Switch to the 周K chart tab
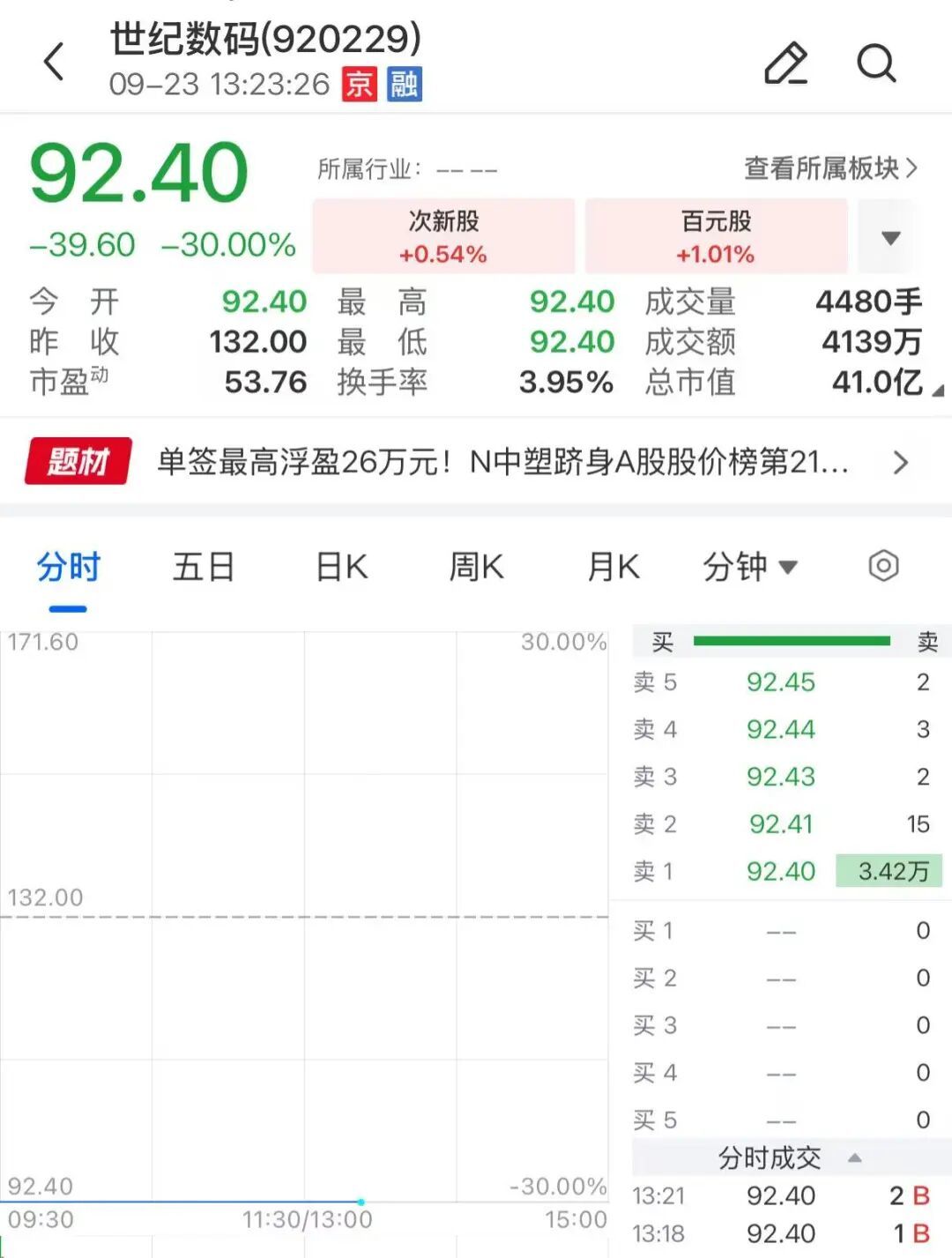952x1258 pixels. click(x=476, y=567)
